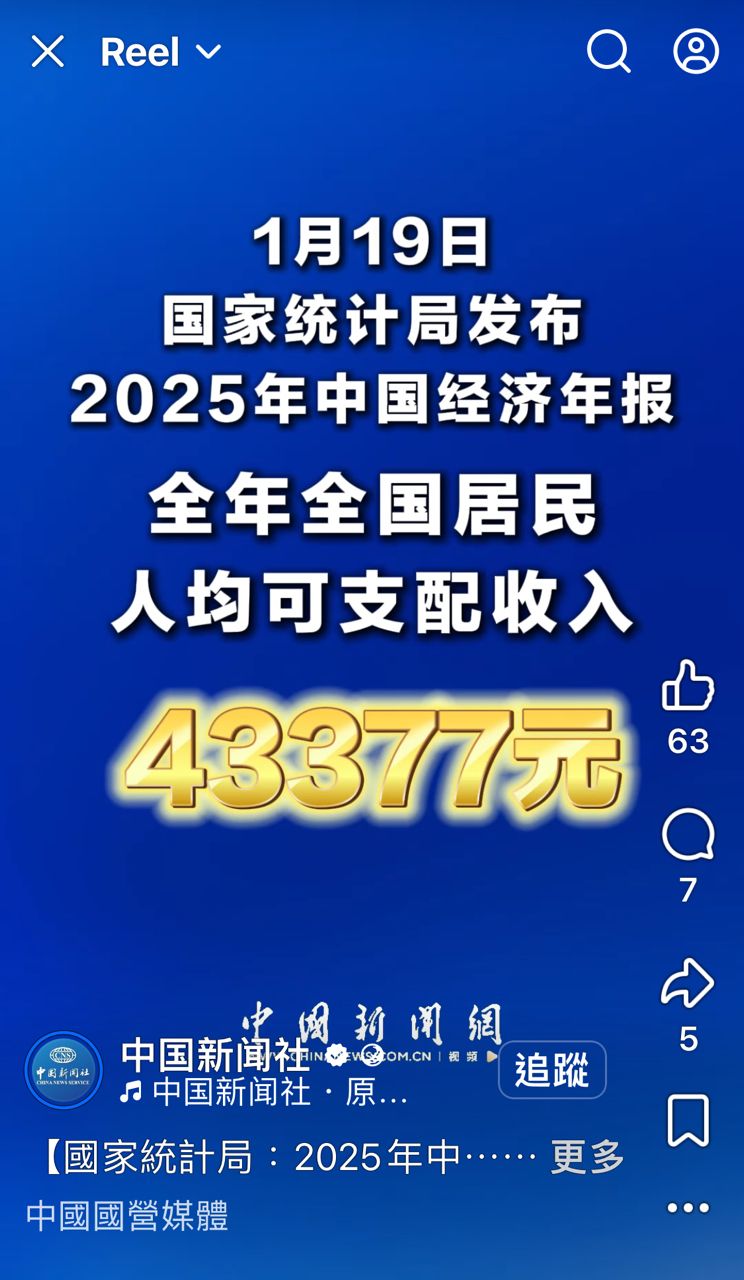Open the 中国新闻社 original audio
This screenshot has width=744, height=1280.
[264, 1093]
